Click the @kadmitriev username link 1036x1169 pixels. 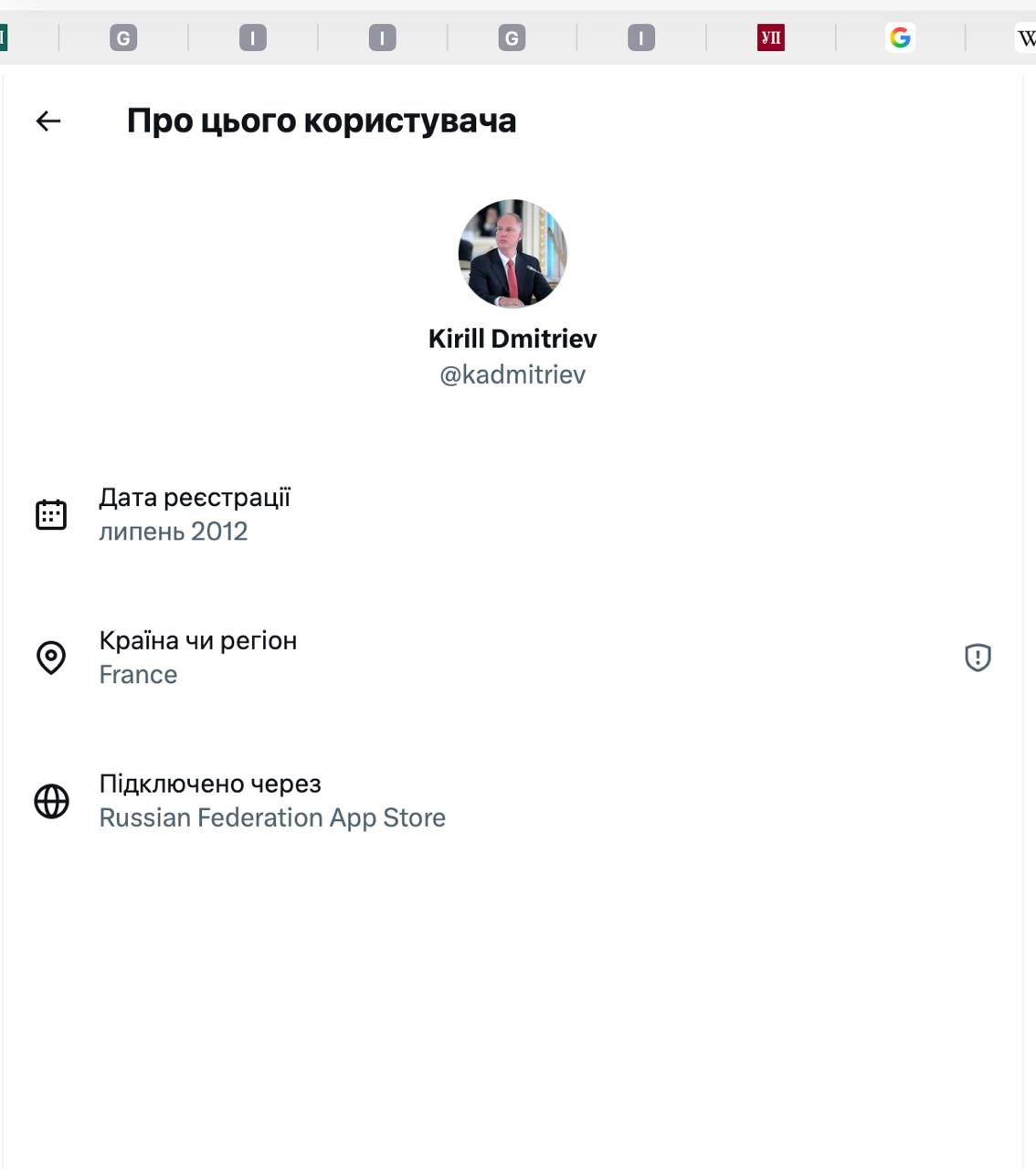513,374
